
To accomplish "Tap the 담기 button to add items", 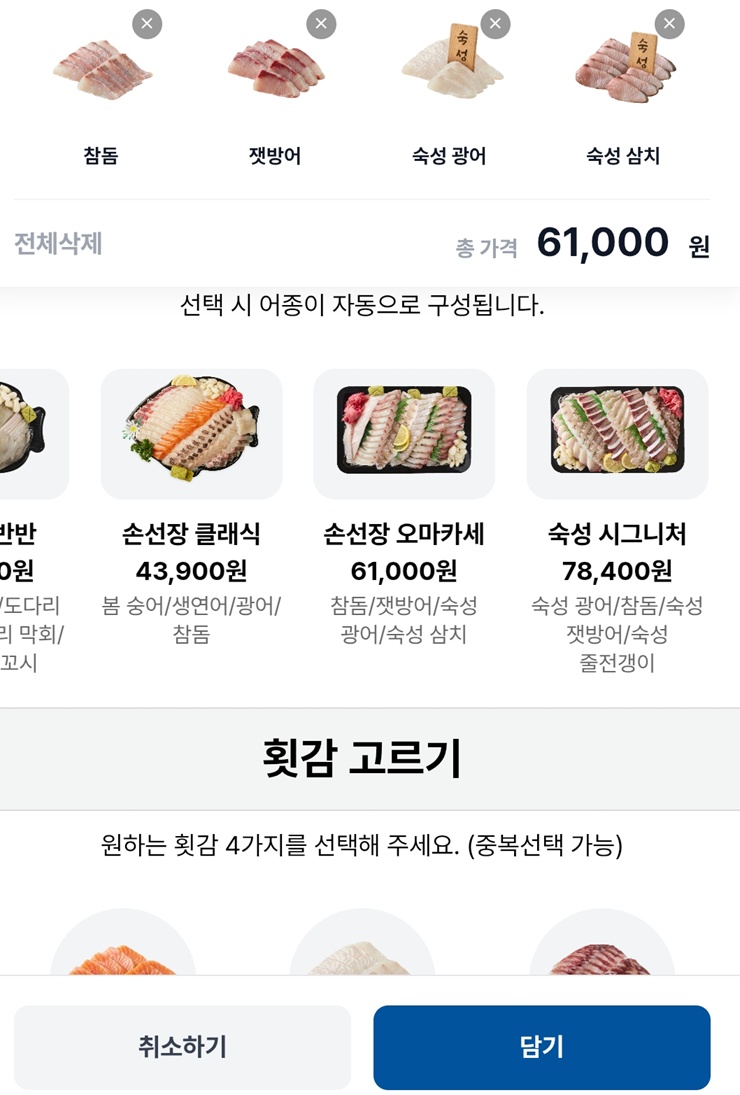I will 543,1045.
